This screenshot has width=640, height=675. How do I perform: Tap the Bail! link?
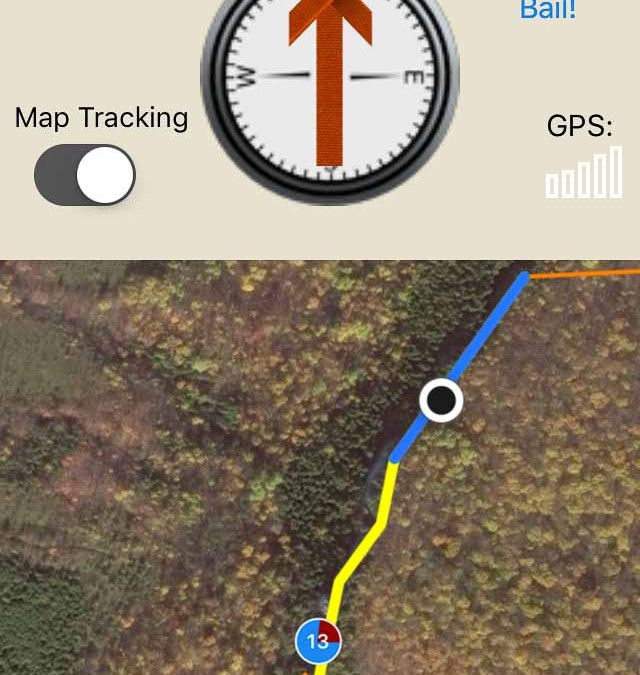(548, 11)
